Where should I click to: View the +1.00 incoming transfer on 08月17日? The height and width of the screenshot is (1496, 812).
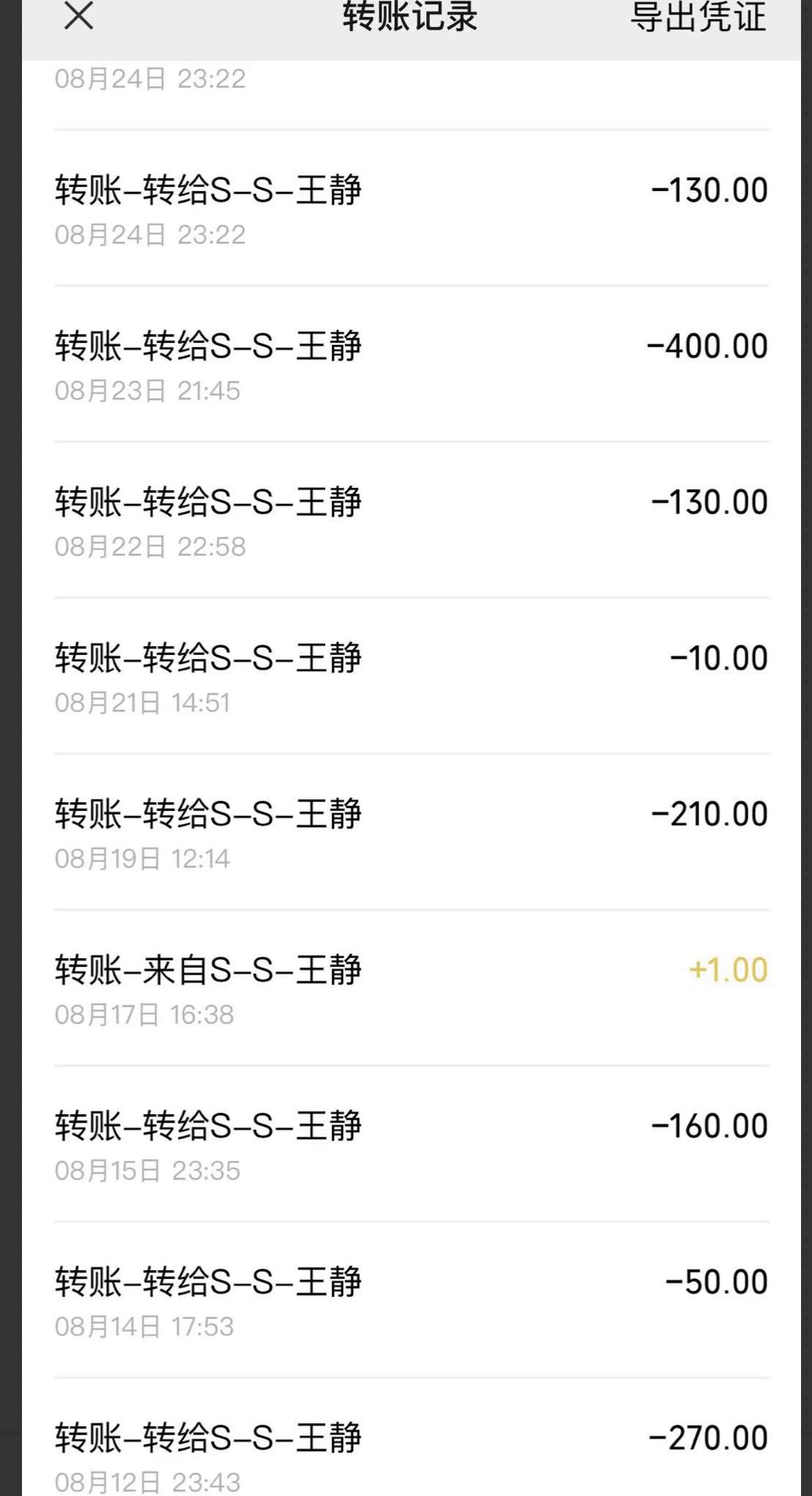411,988
